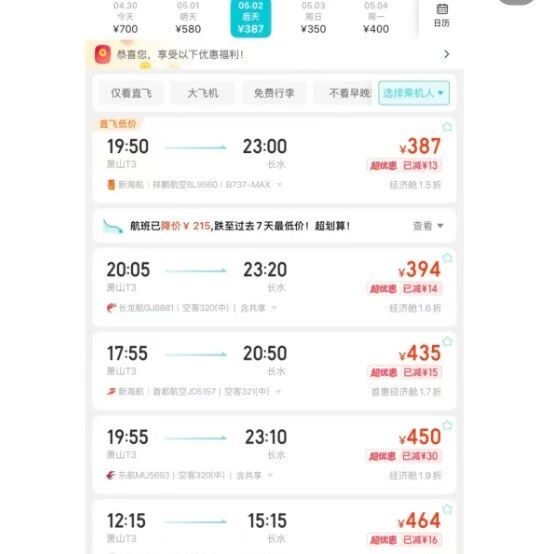
Task: Expand the 查看 price drop details
Action: tap(428, 226)
